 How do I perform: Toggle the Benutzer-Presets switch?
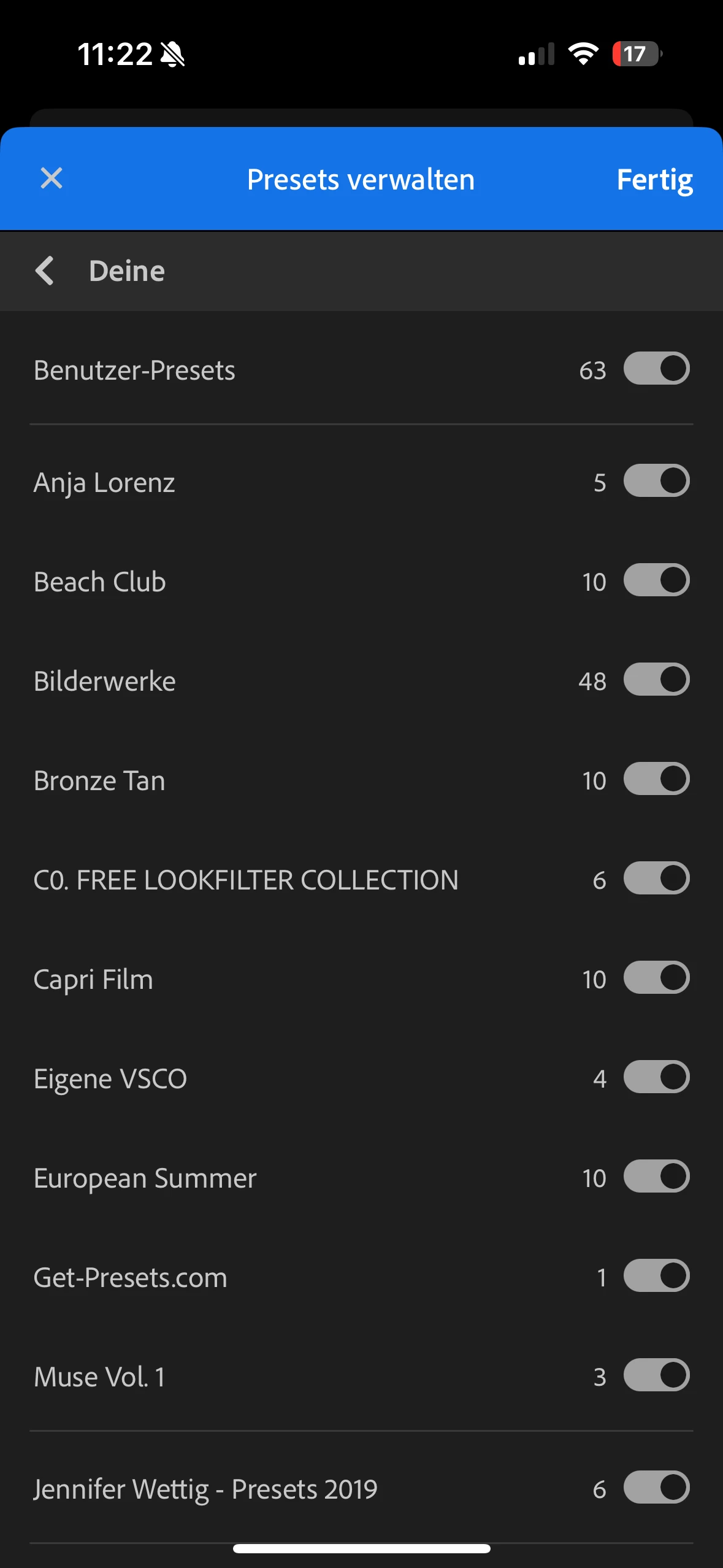point(656,369)
